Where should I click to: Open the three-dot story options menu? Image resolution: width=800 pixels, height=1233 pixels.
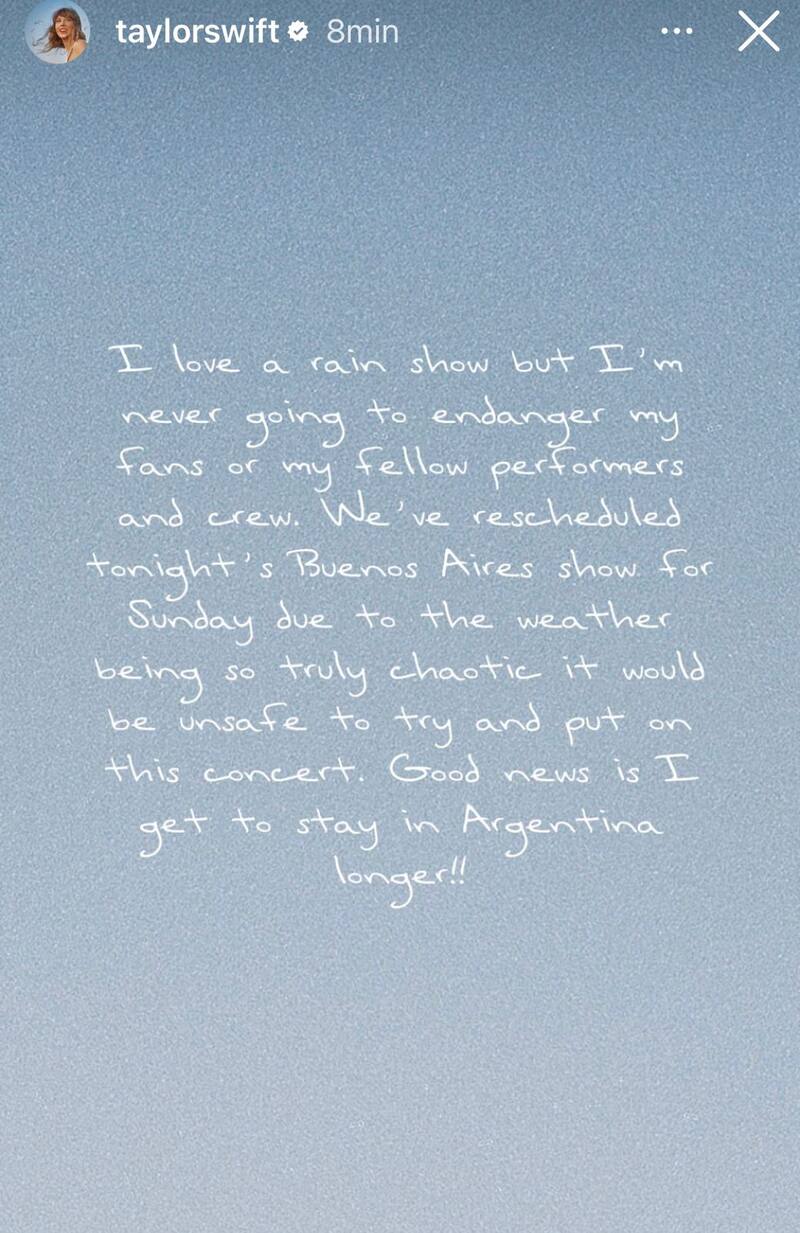pos(678,33)
